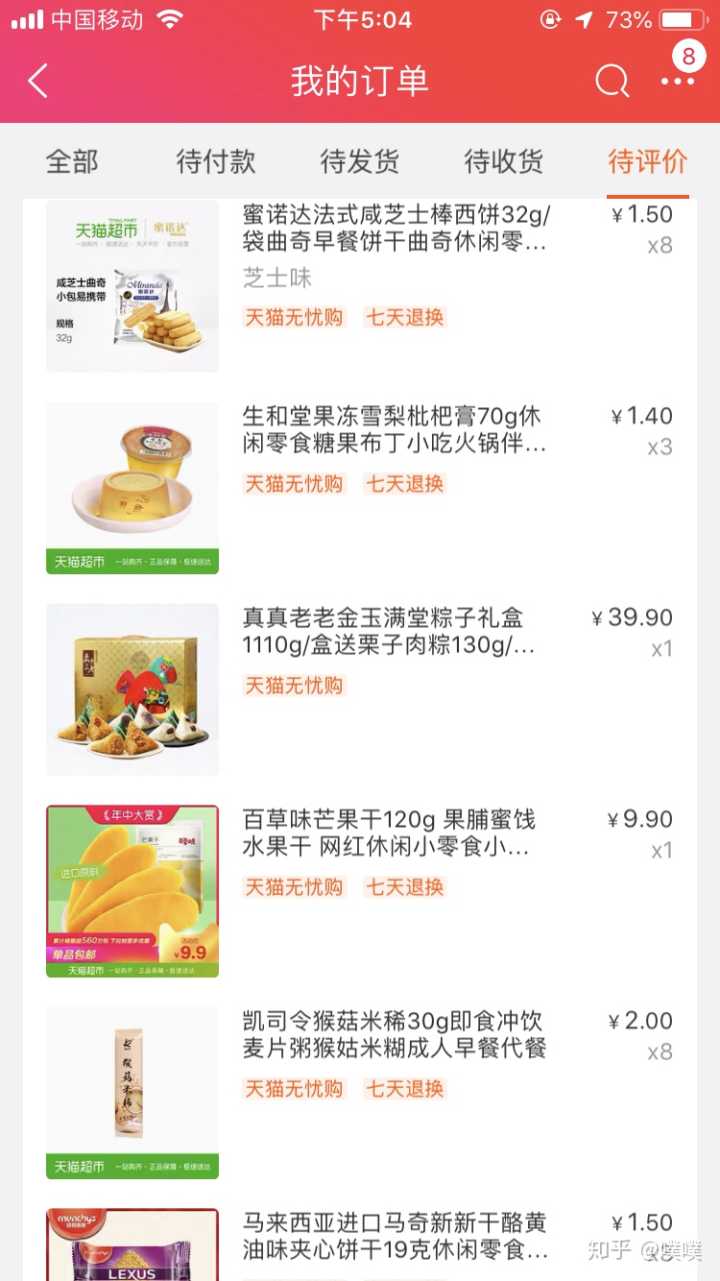Switch to the 待收货 tab
Screen dimensions: 720x1281
tap(504, 161)
